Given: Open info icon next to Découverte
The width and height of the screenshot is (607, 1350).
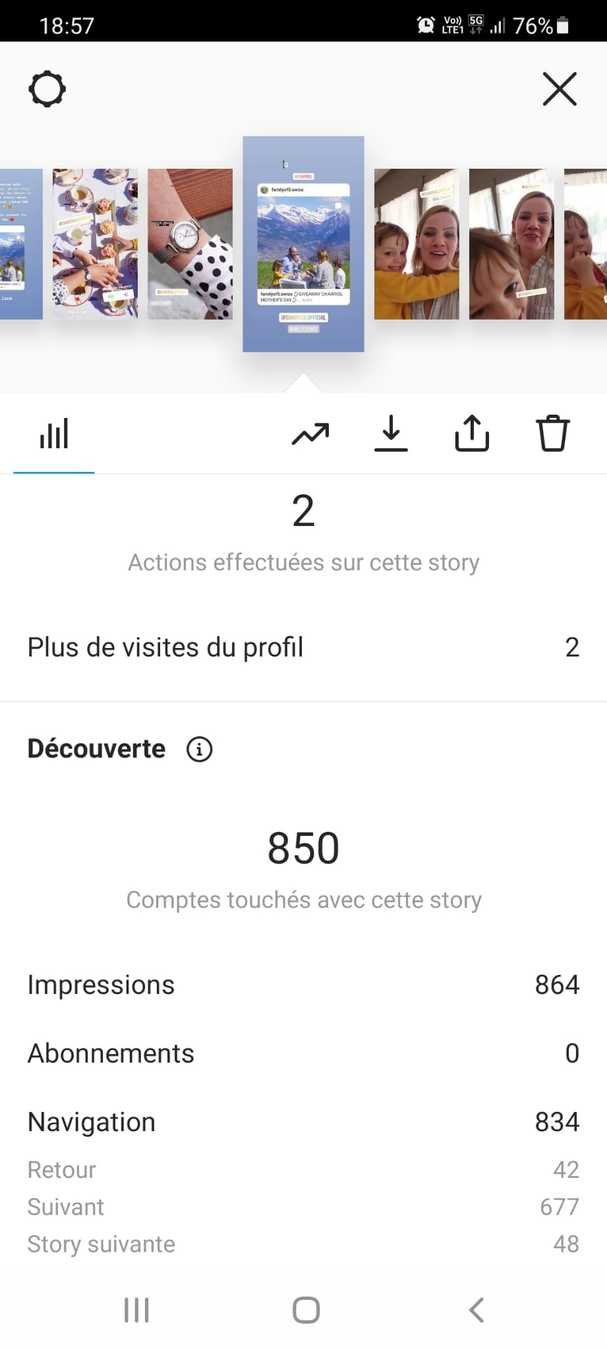Looking at the screenshot, I should (200, 749).
